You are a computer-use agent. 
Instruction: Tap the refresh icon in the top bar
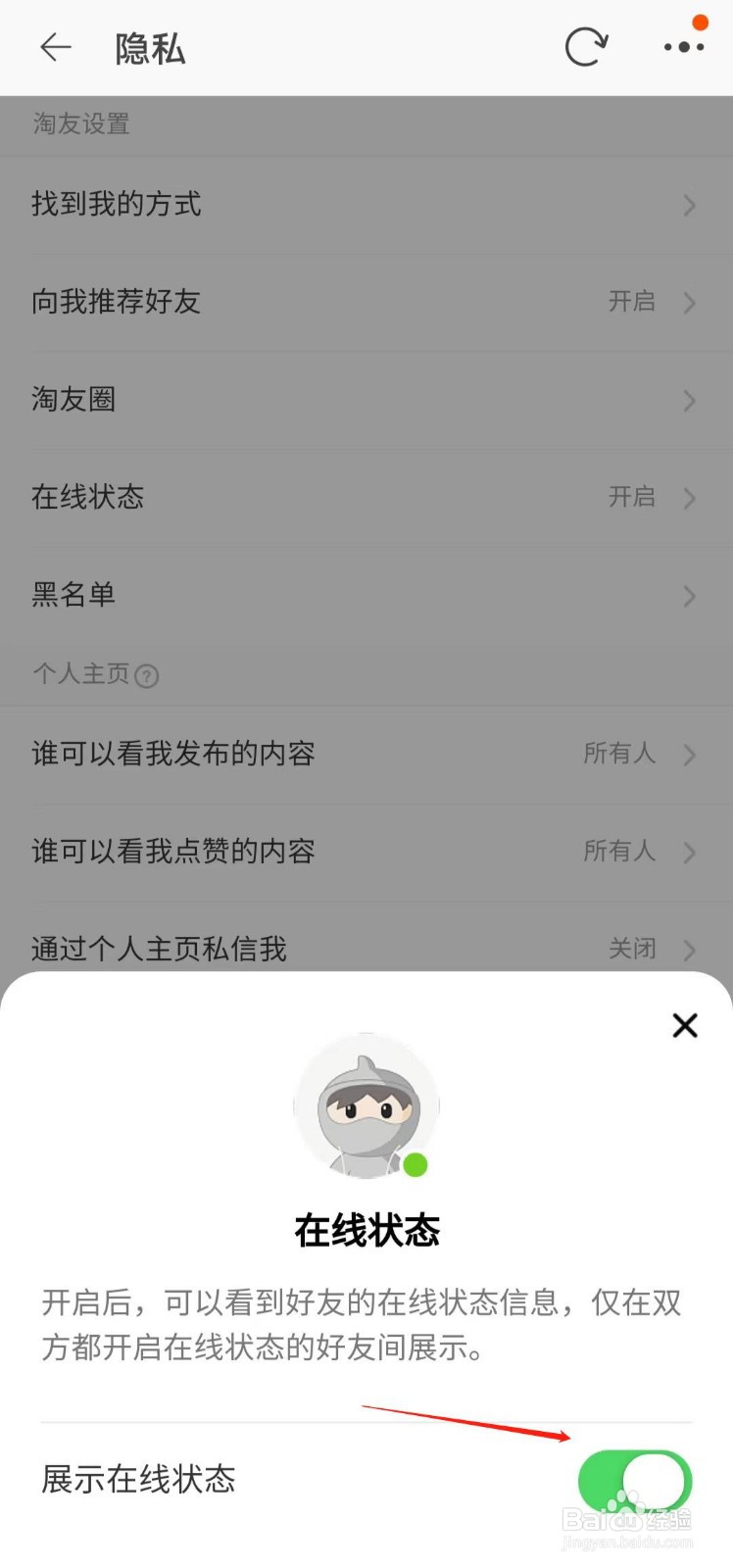[586, 46]
